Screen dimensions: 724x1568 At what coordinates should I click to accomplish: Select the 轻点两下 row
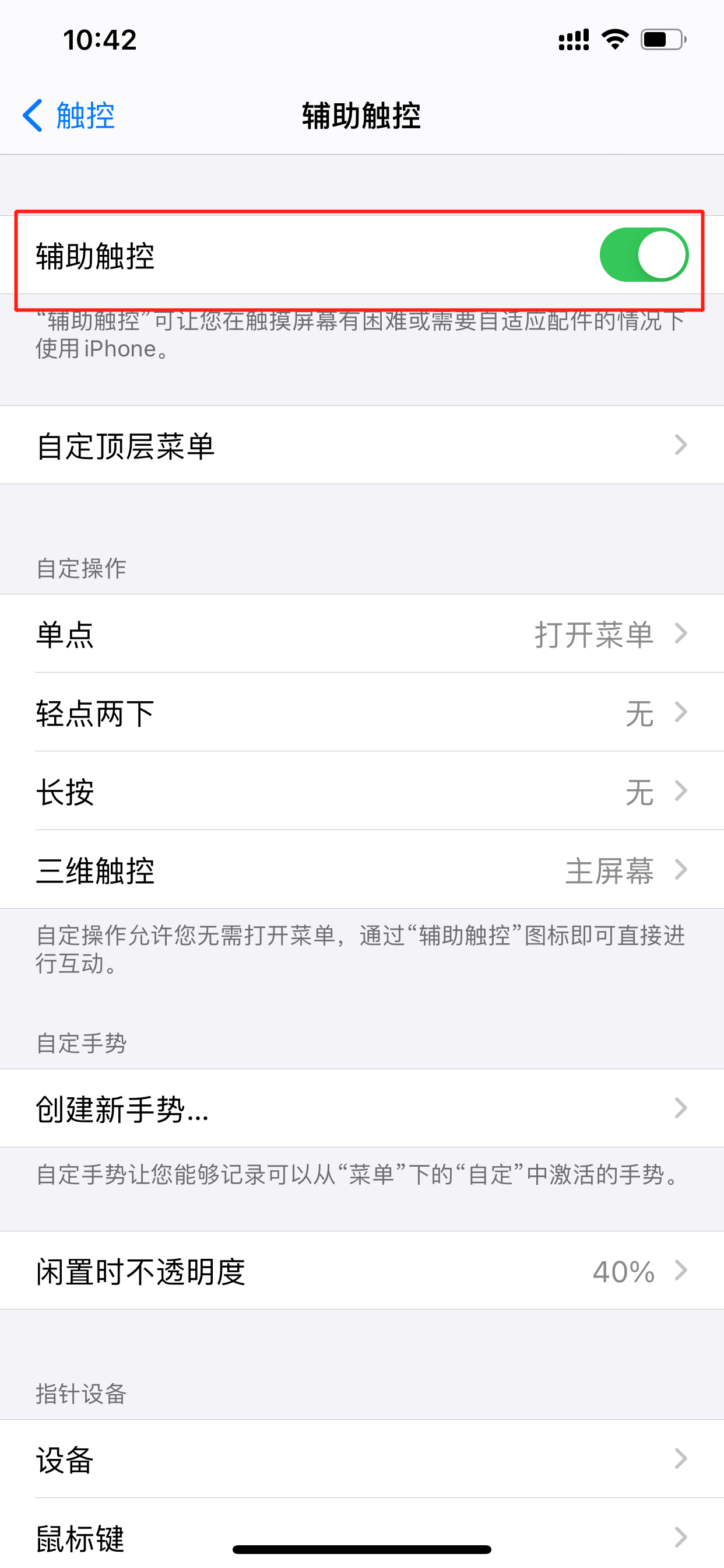pos(362,712)
